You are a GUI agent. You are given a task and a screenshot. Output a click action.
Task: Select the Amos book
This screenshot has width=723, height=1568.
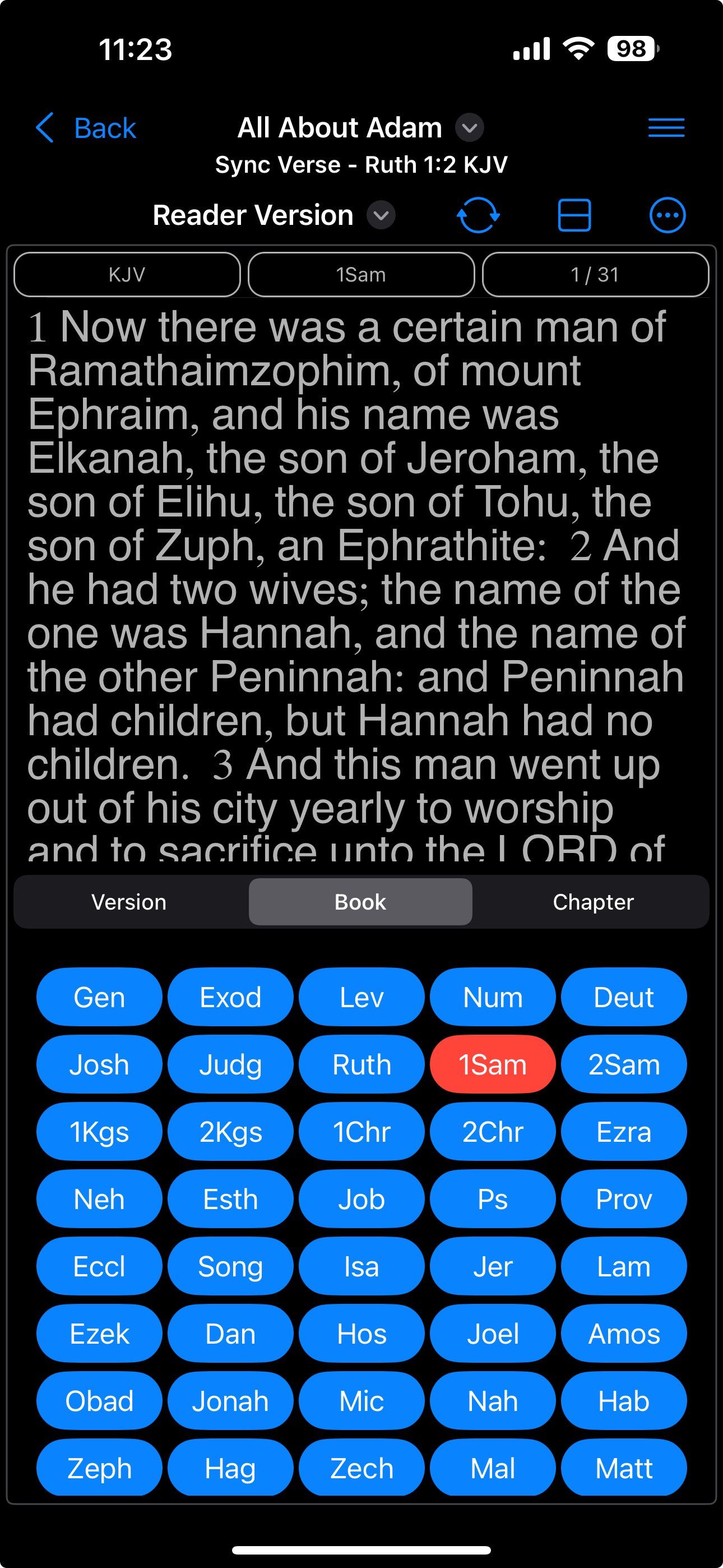(624, 1334)
